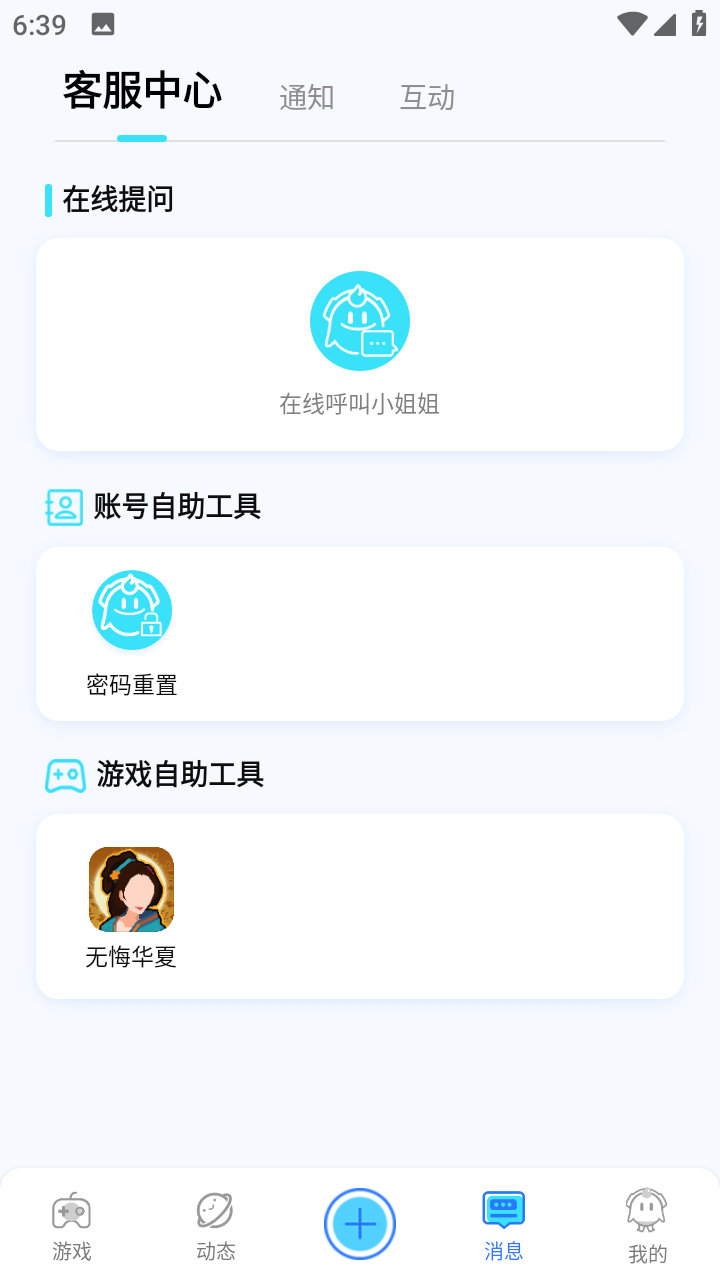
Task: Tap the 我的 profile mascot icon
Action: (x=646, y=1211)
